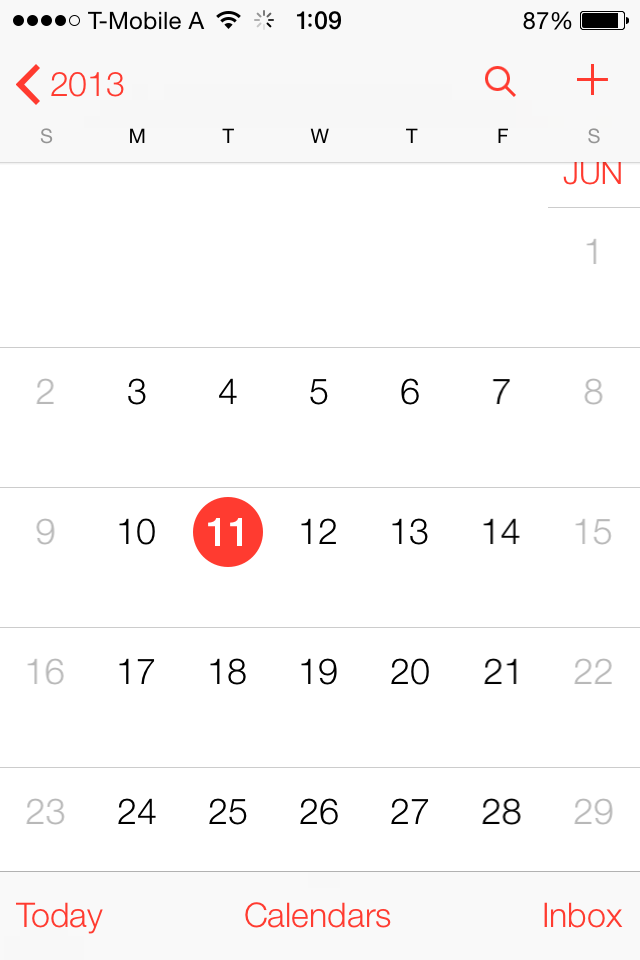Viewport: 640px width, 960px height.
Task: Choose June 3
Action: [x=137, y=392]
